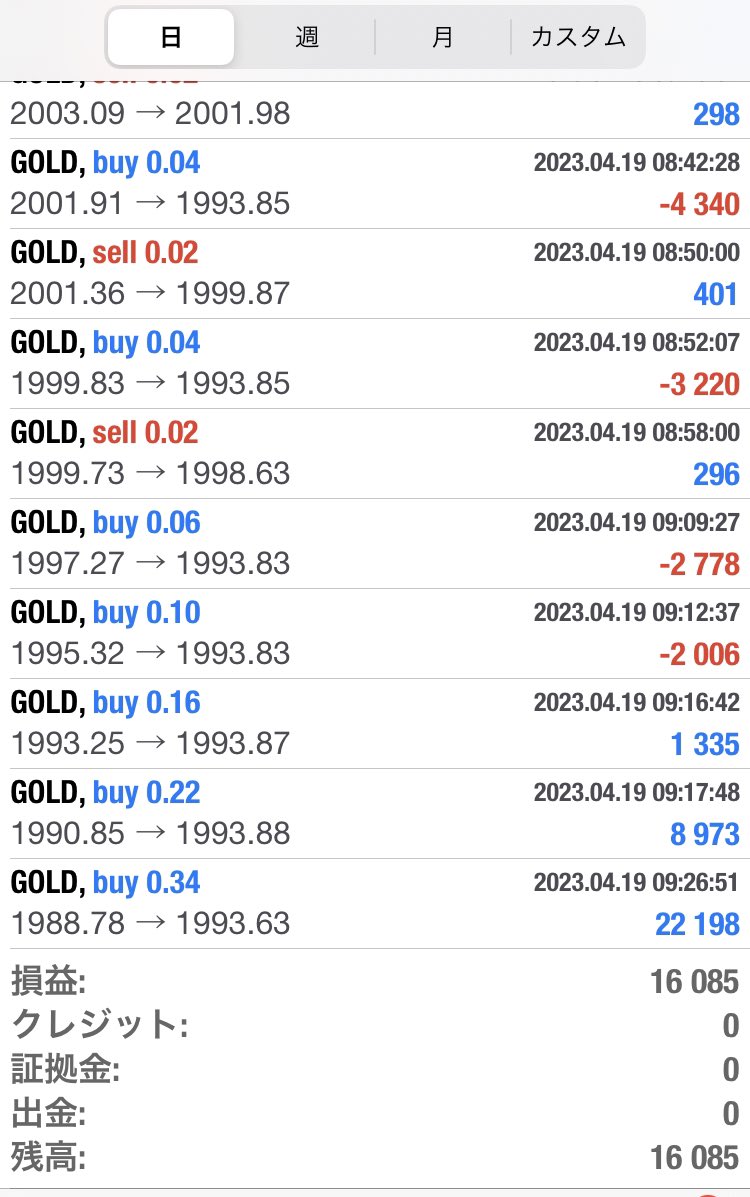Expand the GOLD buy 0.06 trade row
The image size is (750, 1197).
tap(375, 544)
